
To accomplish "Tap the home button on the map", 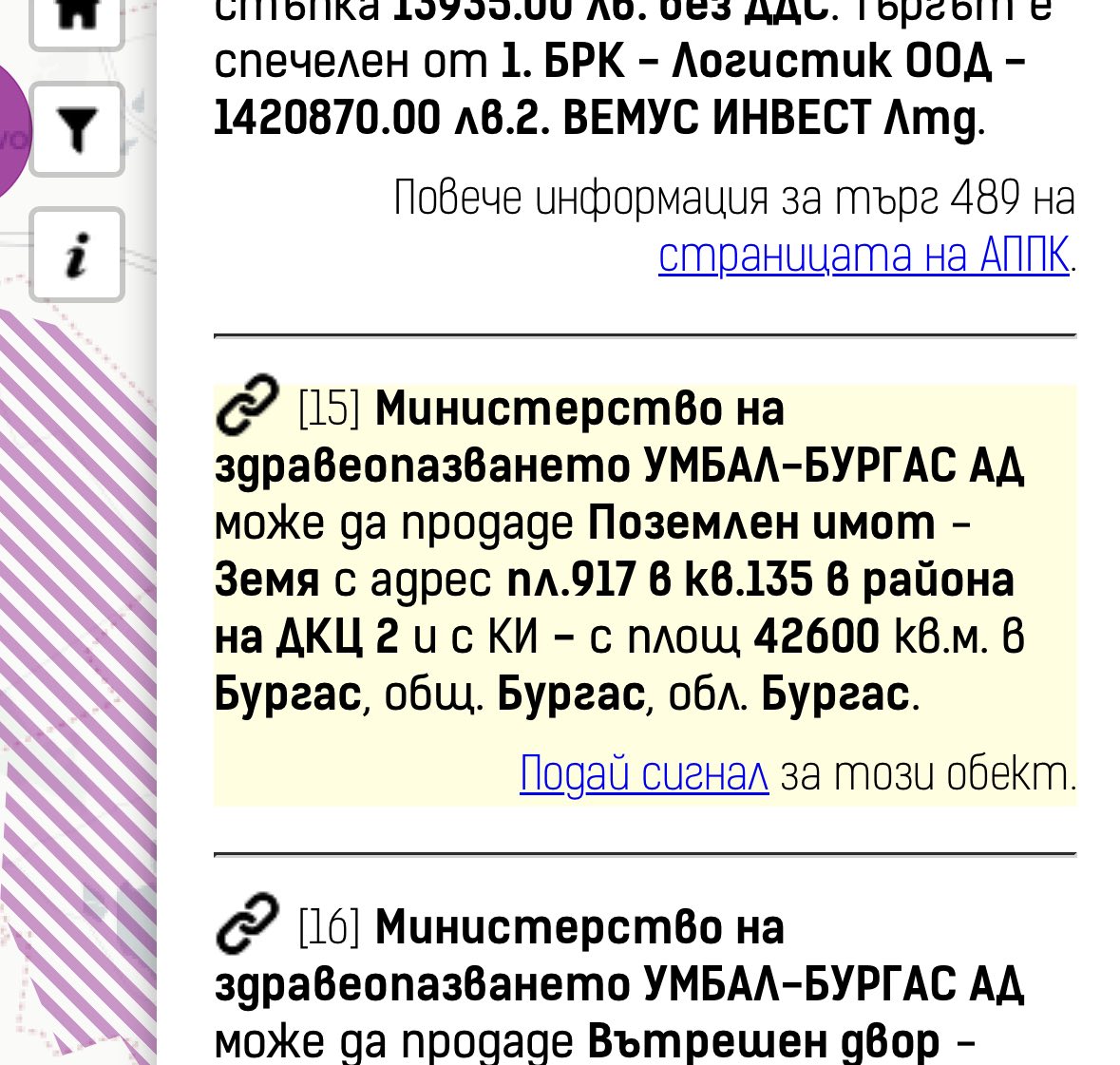I will click(77, 19).
